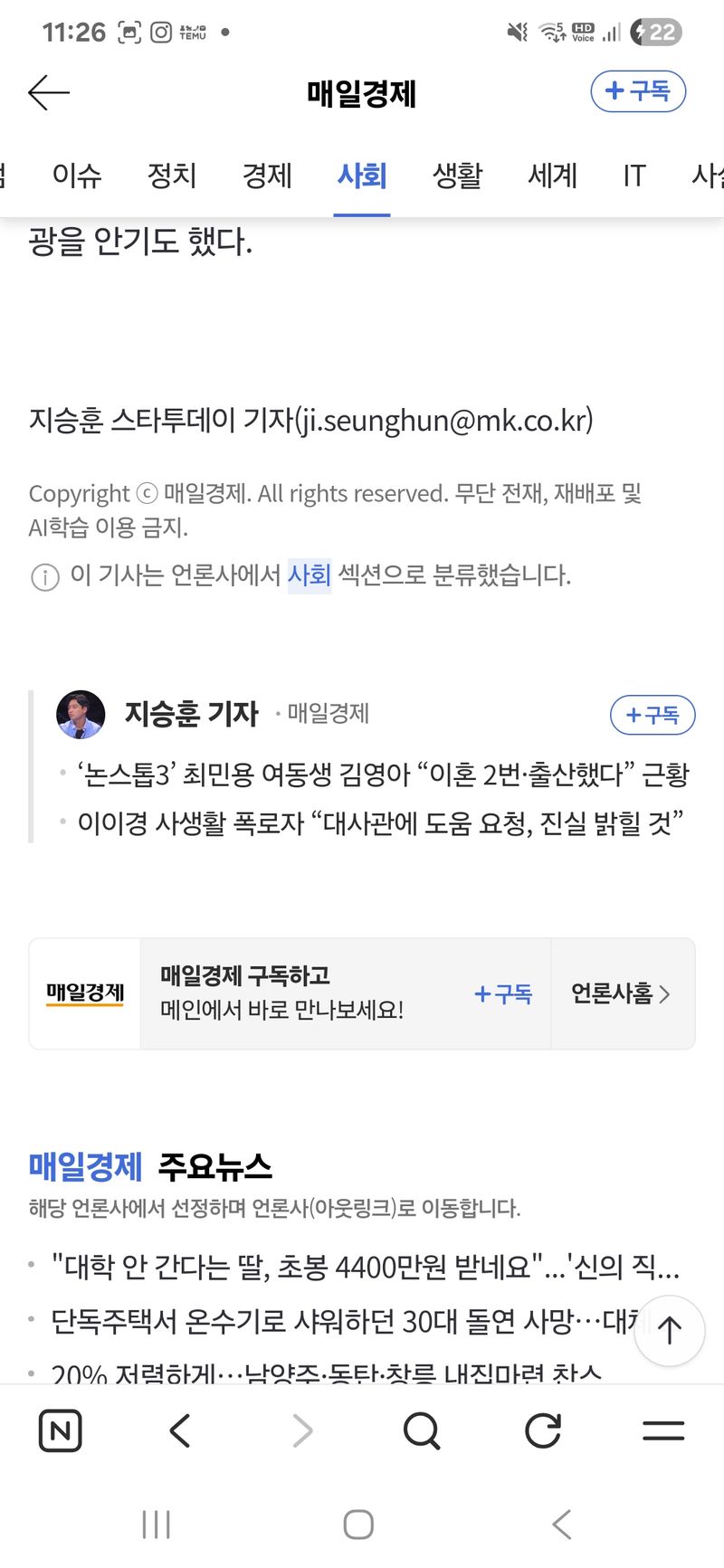Viewport: 724px width, 1568px height.
Task: Switch to the 세계 tab
Action: [x=552, y=175]
